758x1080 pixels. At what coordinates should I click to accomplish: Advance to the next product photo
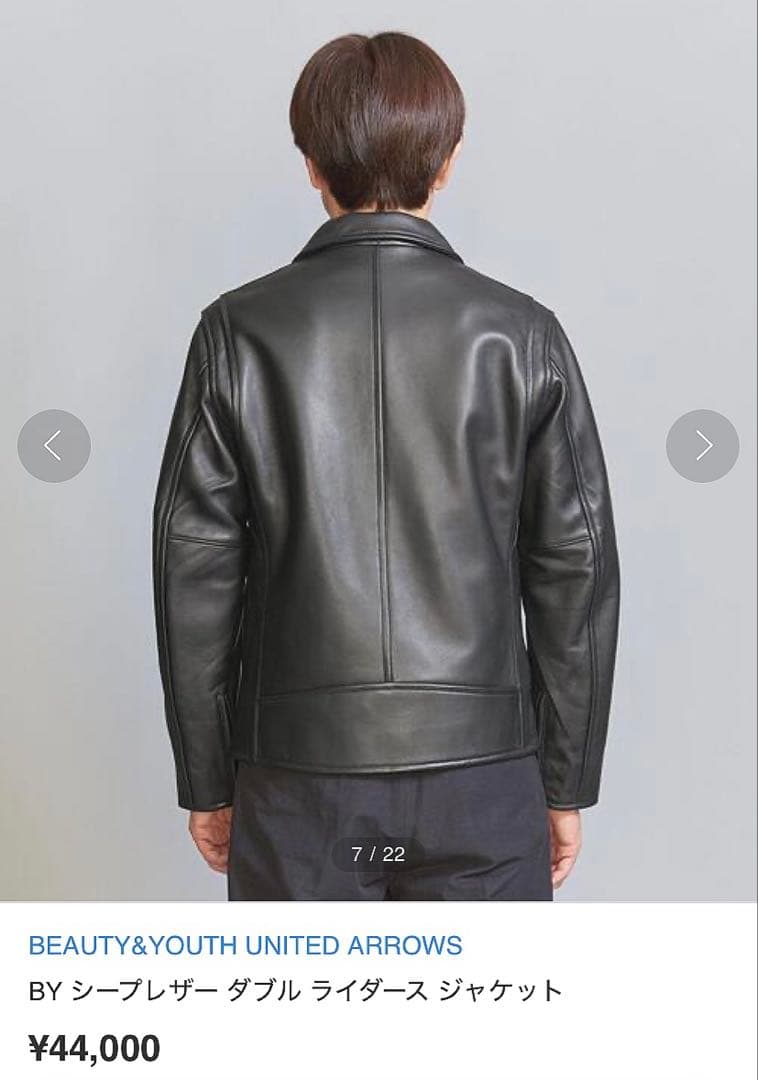(x=703, y=446)
